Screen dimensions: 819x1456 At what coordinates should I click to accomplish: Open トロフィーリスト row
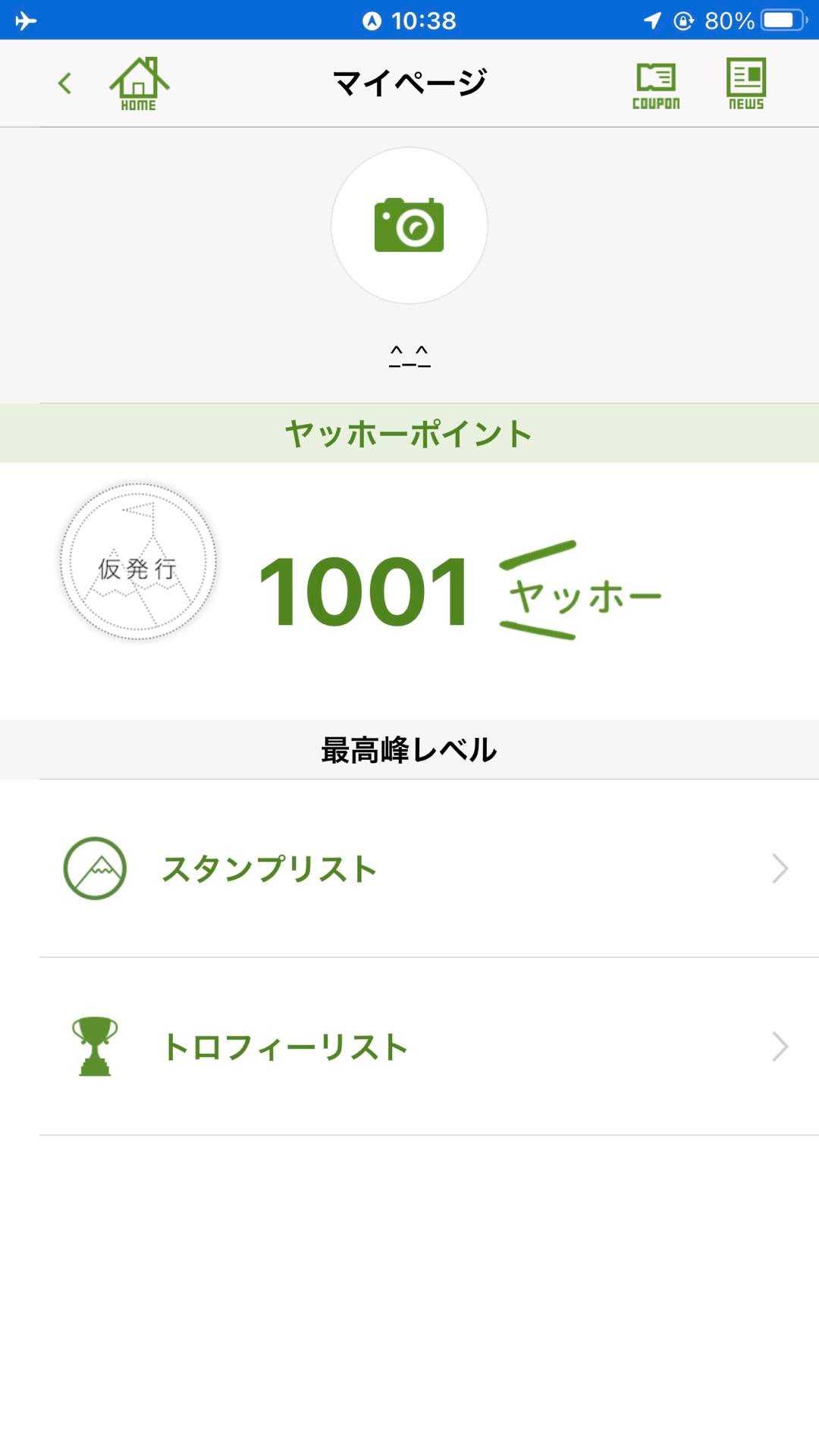tap(425, 1046)
